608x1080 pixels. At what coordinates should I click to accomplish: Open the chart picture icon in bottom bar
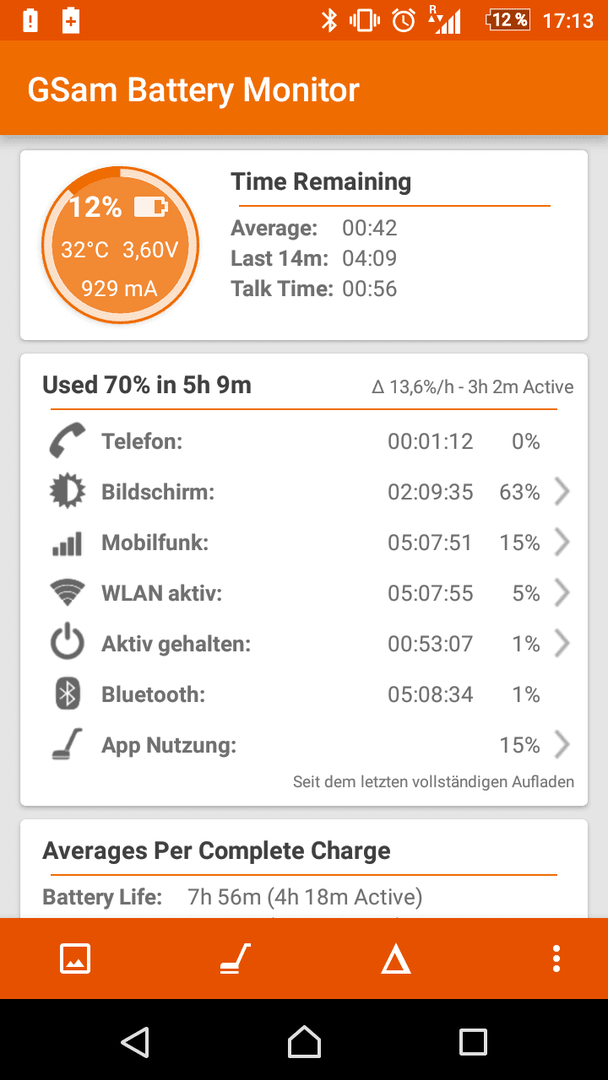(75, 958)
